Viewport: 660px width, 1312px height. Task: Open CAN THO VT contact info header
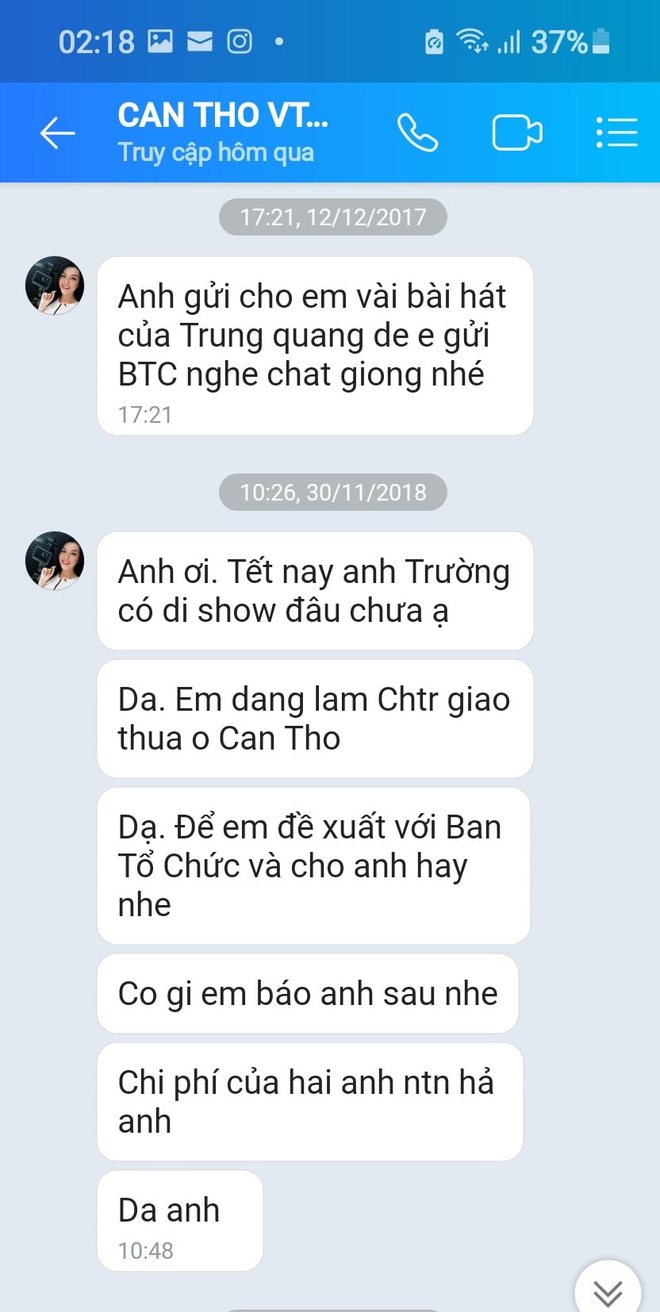[x=223, y=133]
